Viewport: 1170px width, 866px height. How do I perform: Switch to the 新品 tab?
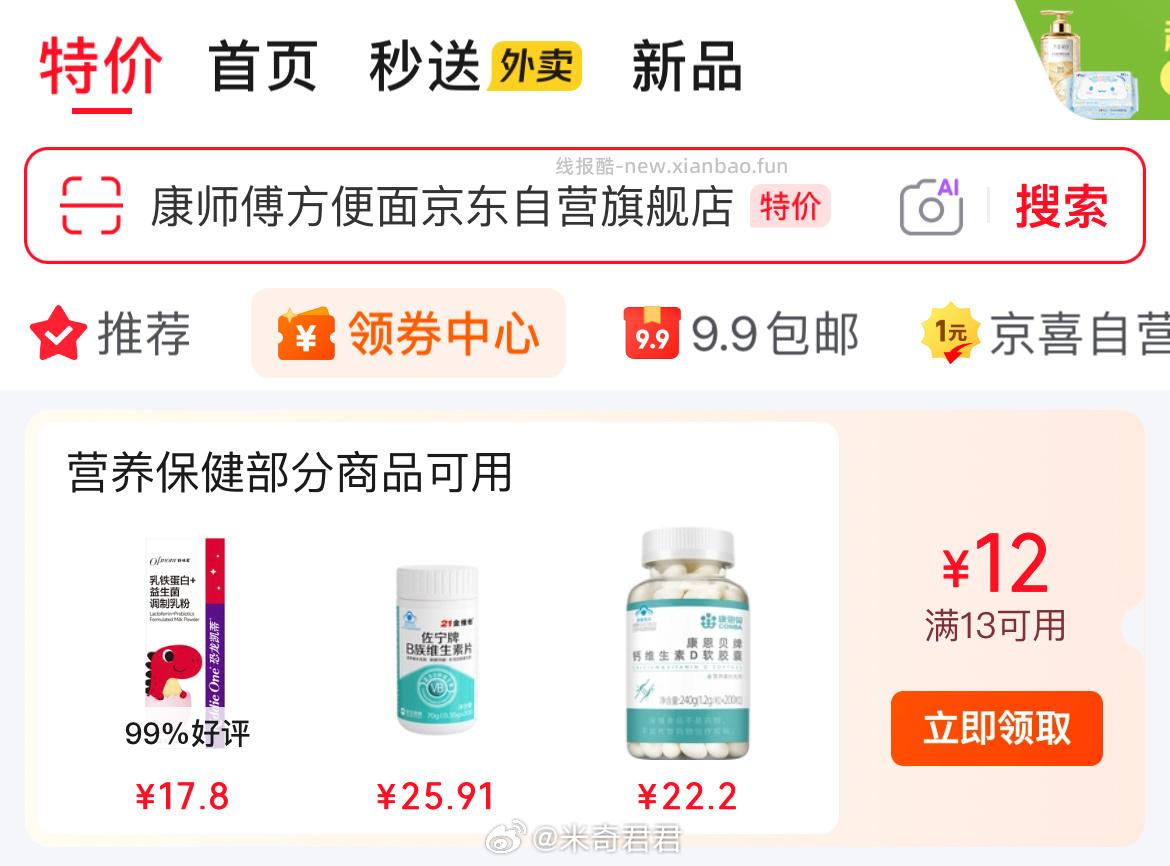click(686, 67)
